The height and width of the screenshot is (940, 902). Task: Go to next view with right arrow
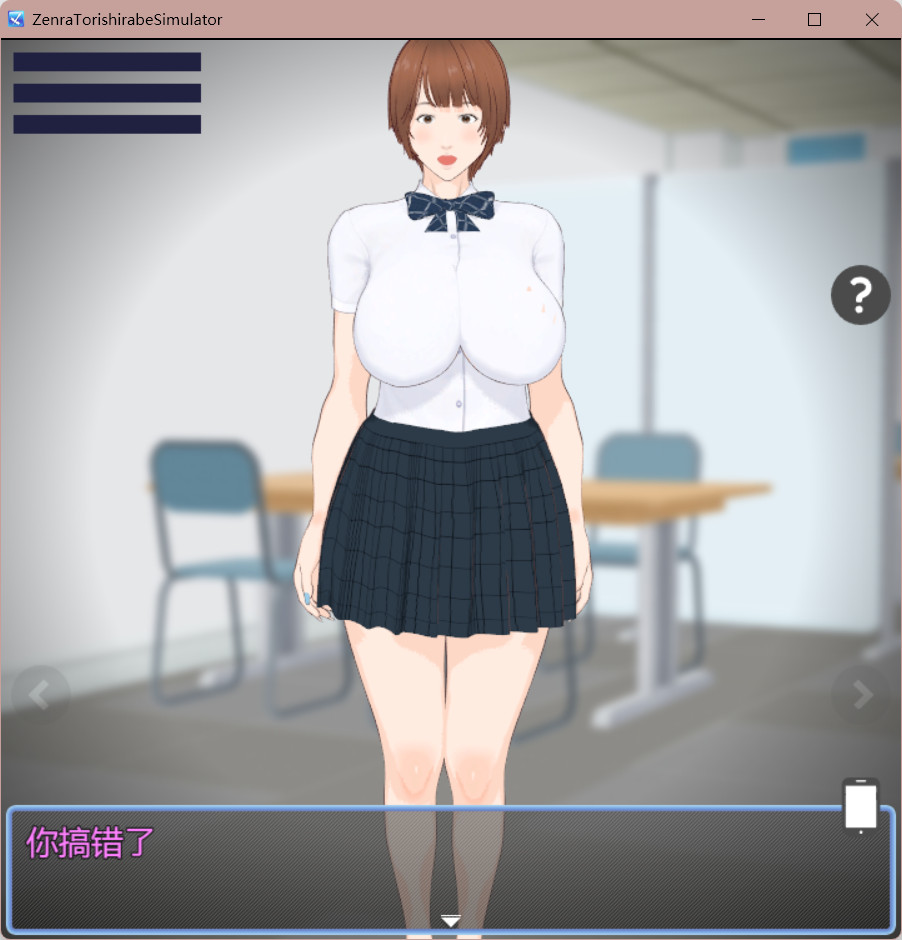click(861, 694)
